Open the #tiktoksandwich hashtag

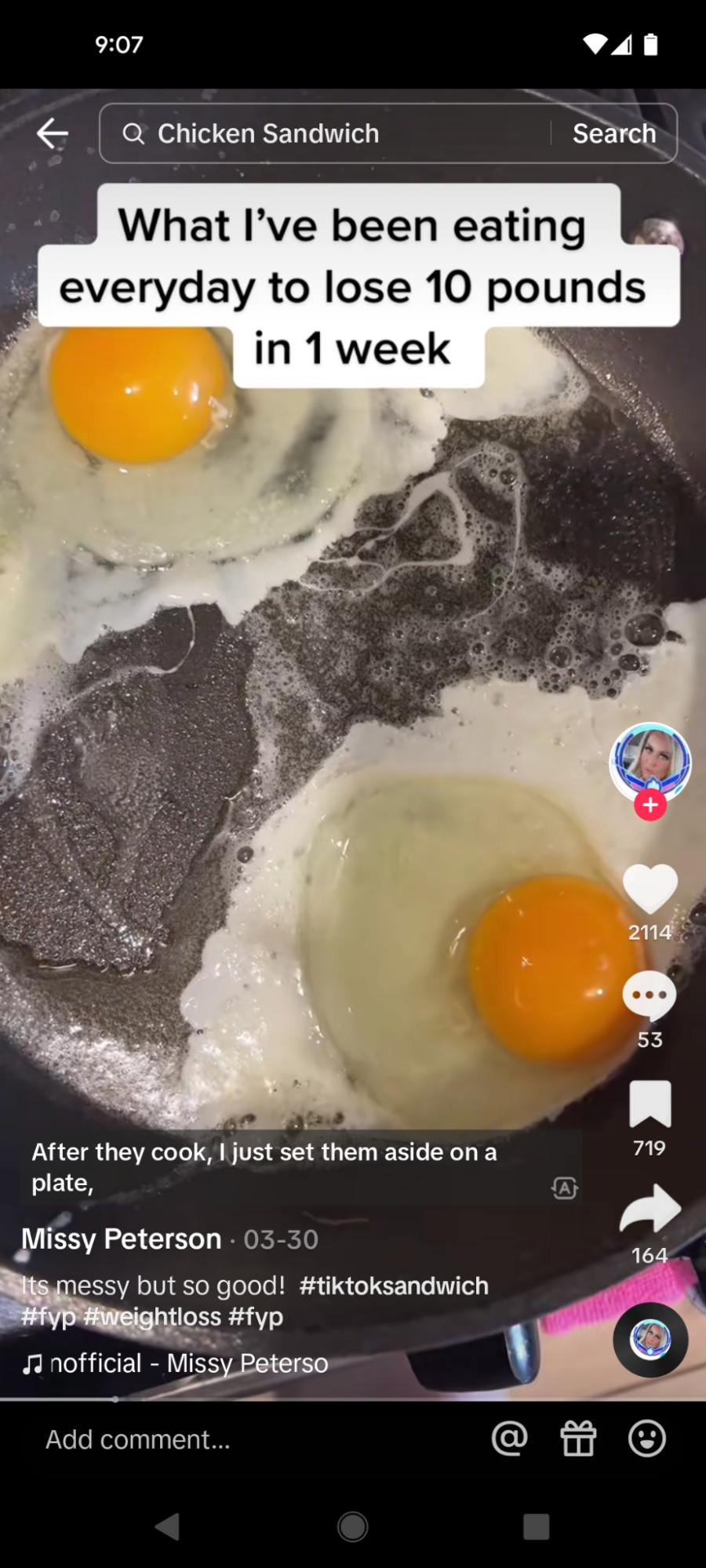[x=394, y=1286]
